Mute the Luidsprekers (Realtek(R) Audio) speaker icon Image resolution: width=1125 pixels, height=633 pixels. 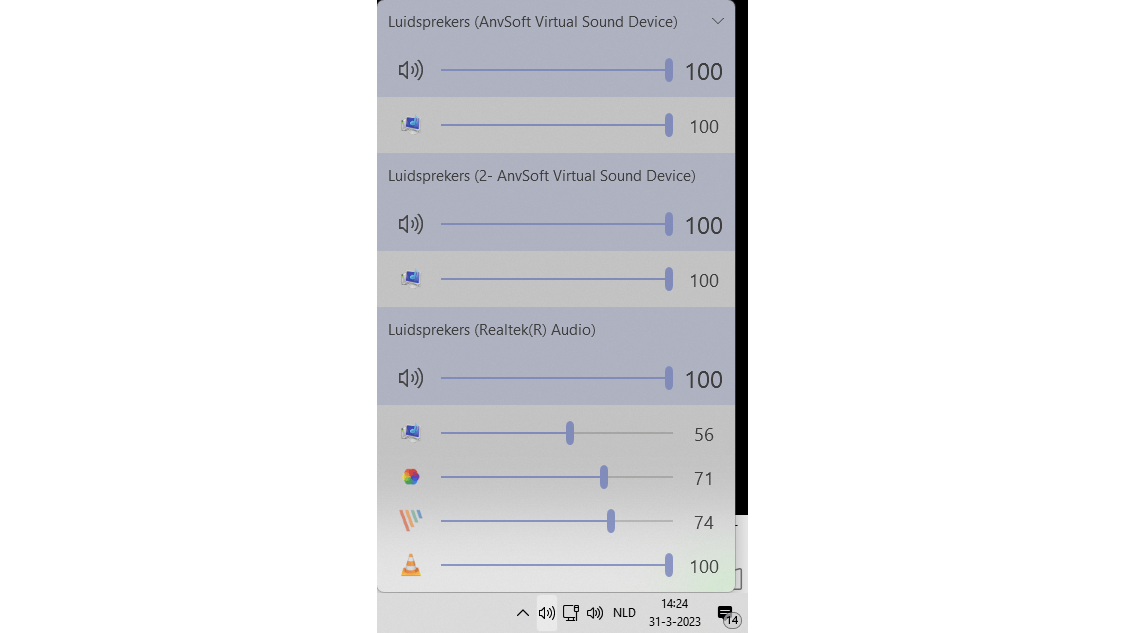[x=410, y=378]
